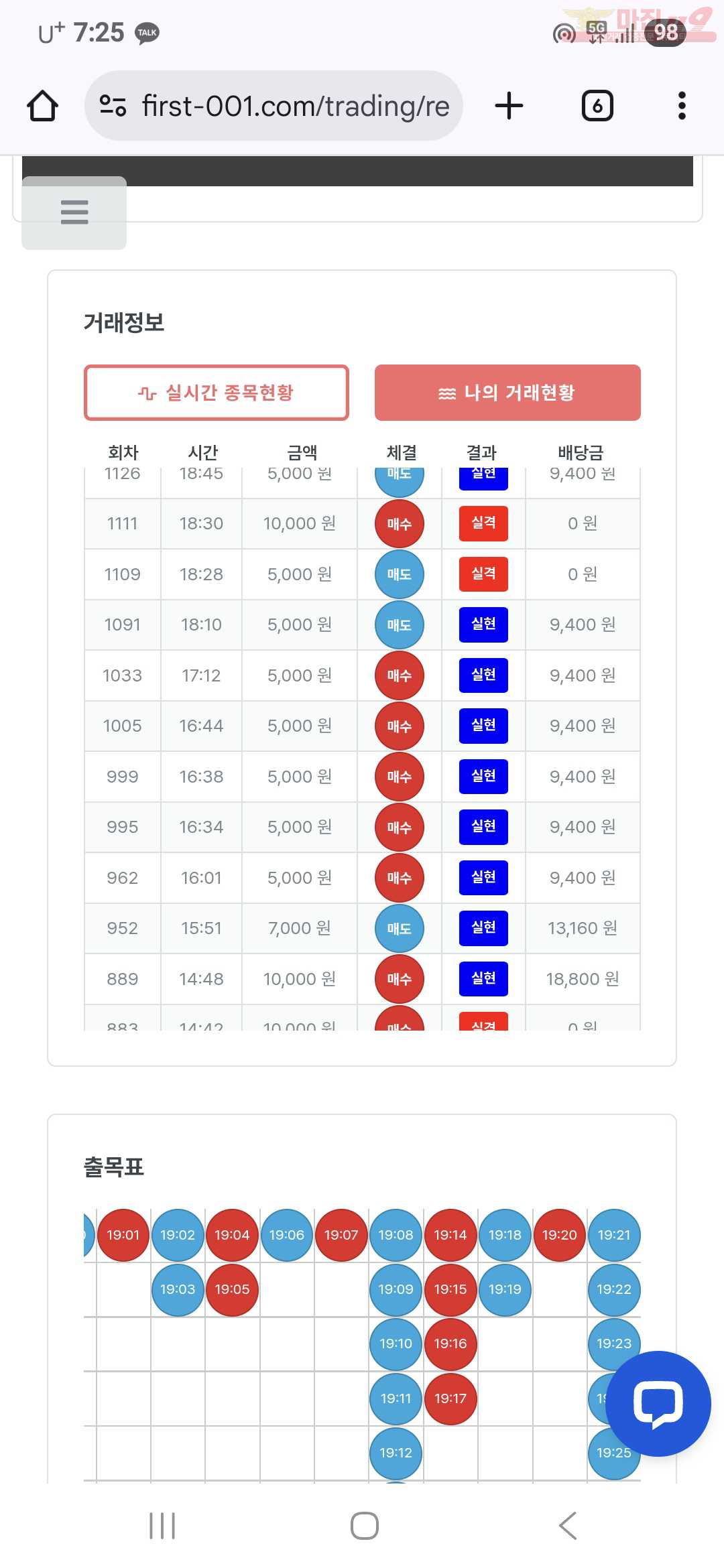Open a new browser tab

[x=509, y=106]
